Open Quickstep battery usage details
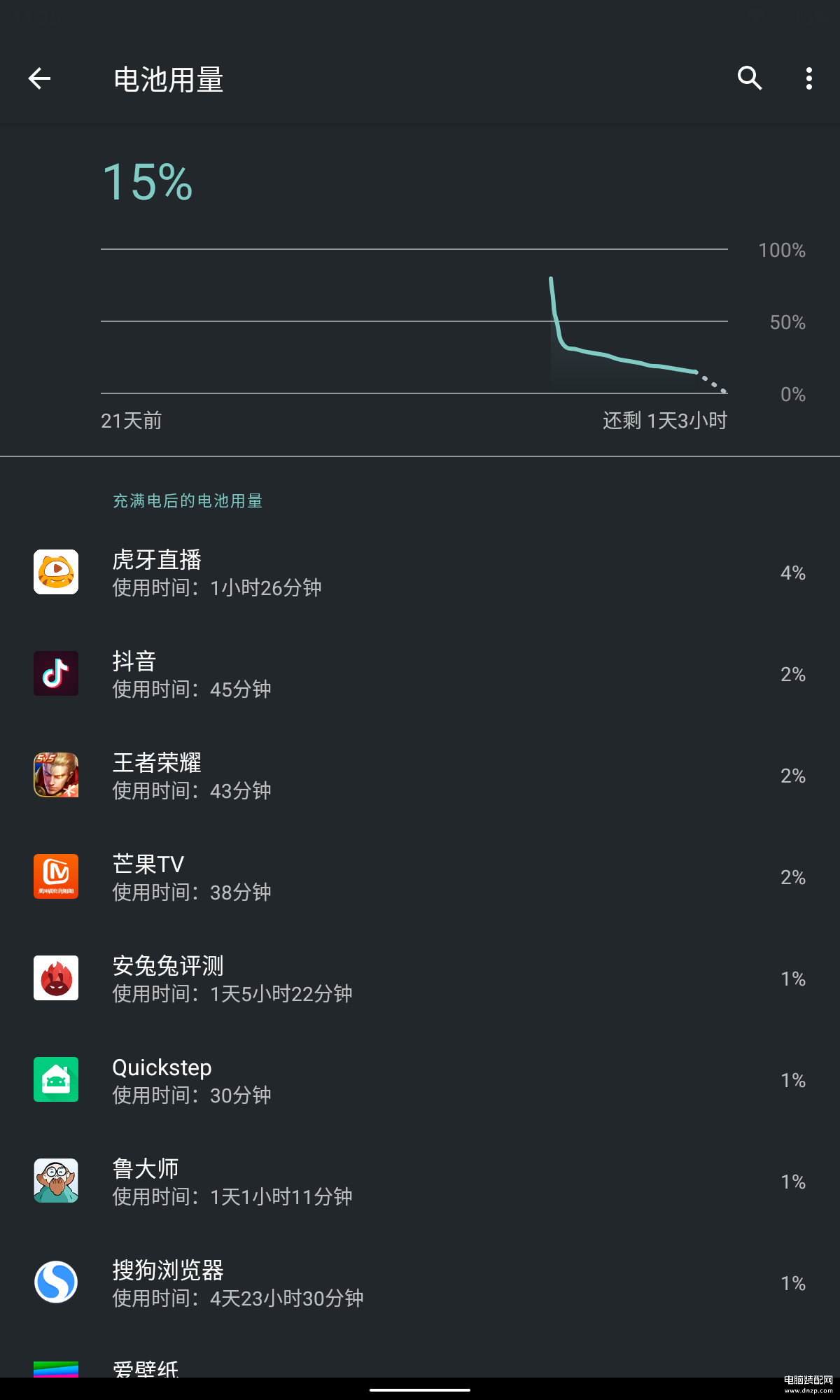Viewport: 840px width, 1400px height. click(x=420, y=1080)
